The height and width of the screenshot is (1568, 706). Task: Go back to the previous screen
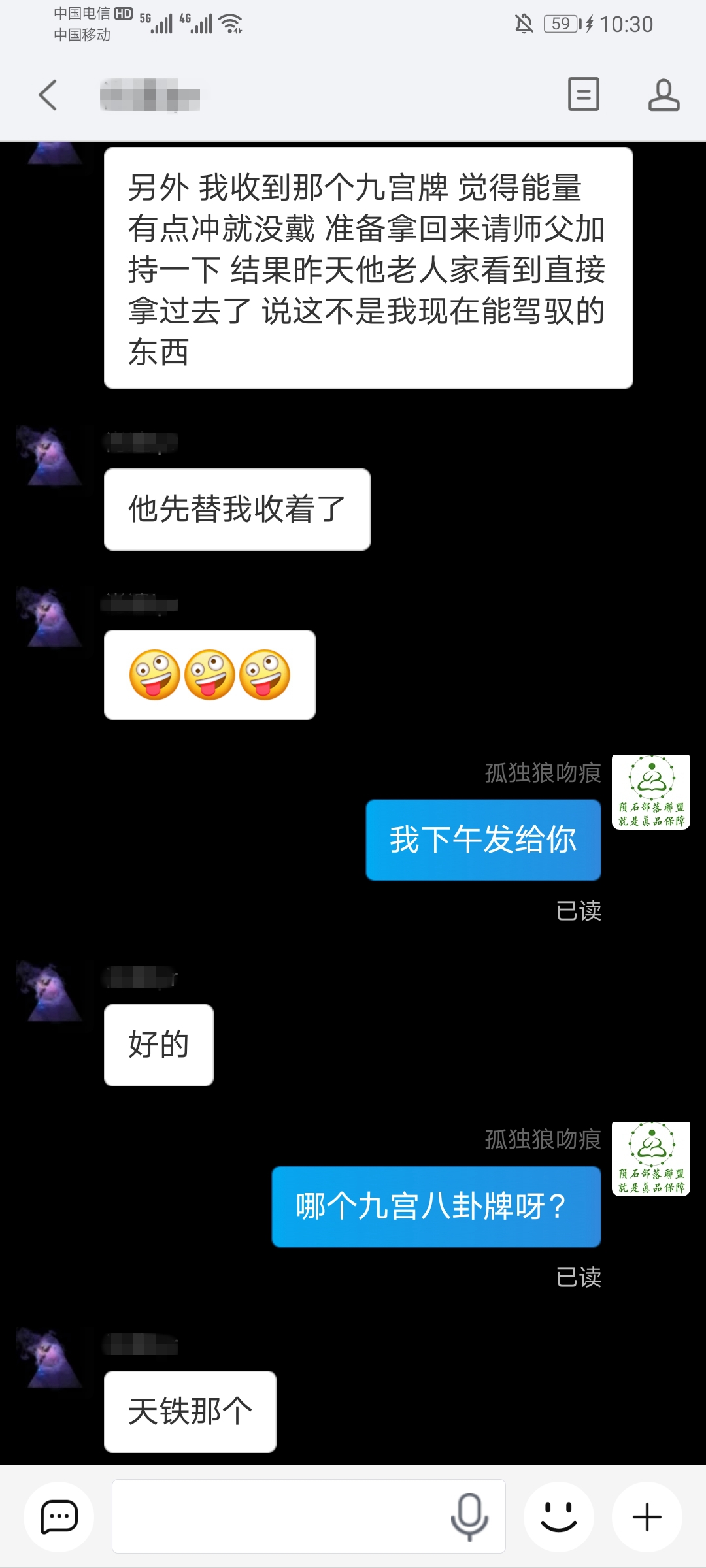point(48,95)
